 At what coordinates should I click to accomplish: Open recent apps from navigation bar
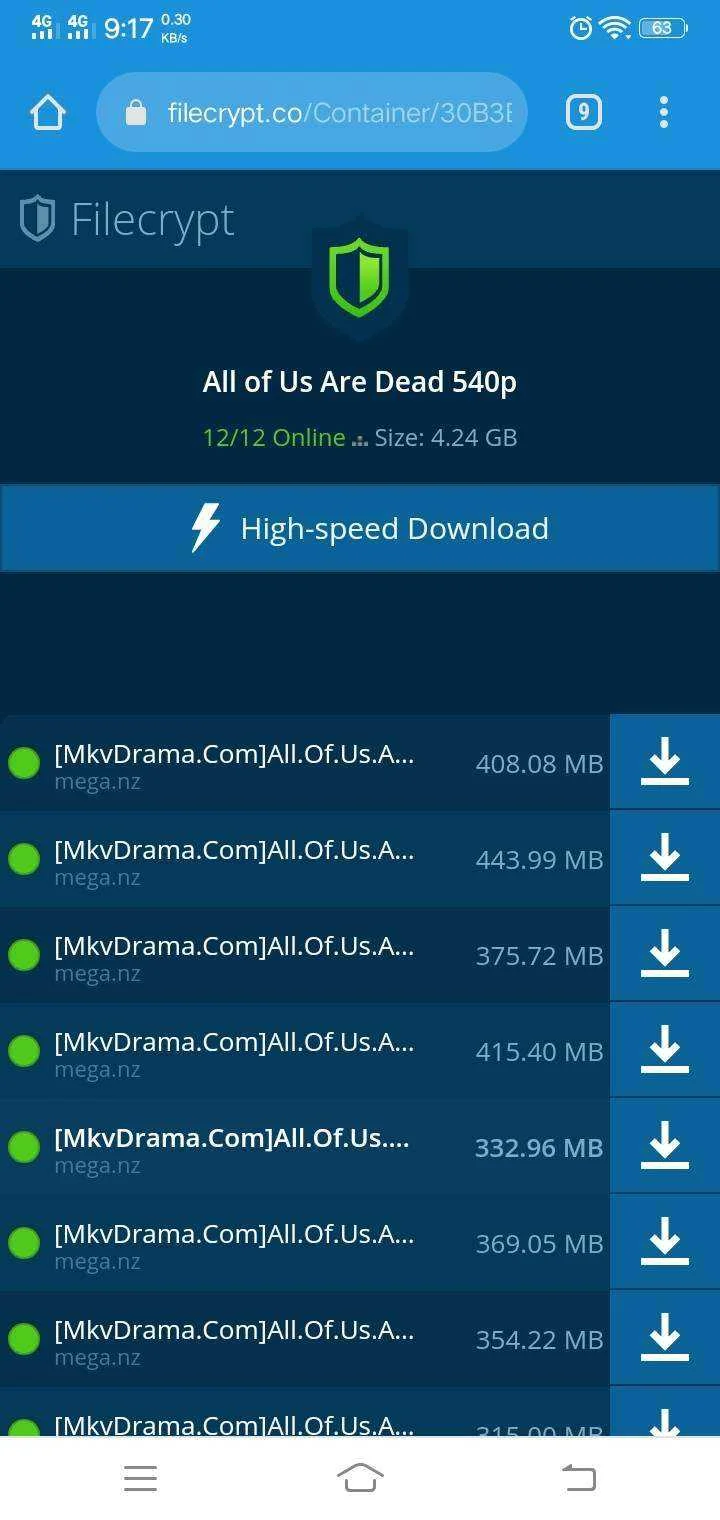coord(141,1478)
